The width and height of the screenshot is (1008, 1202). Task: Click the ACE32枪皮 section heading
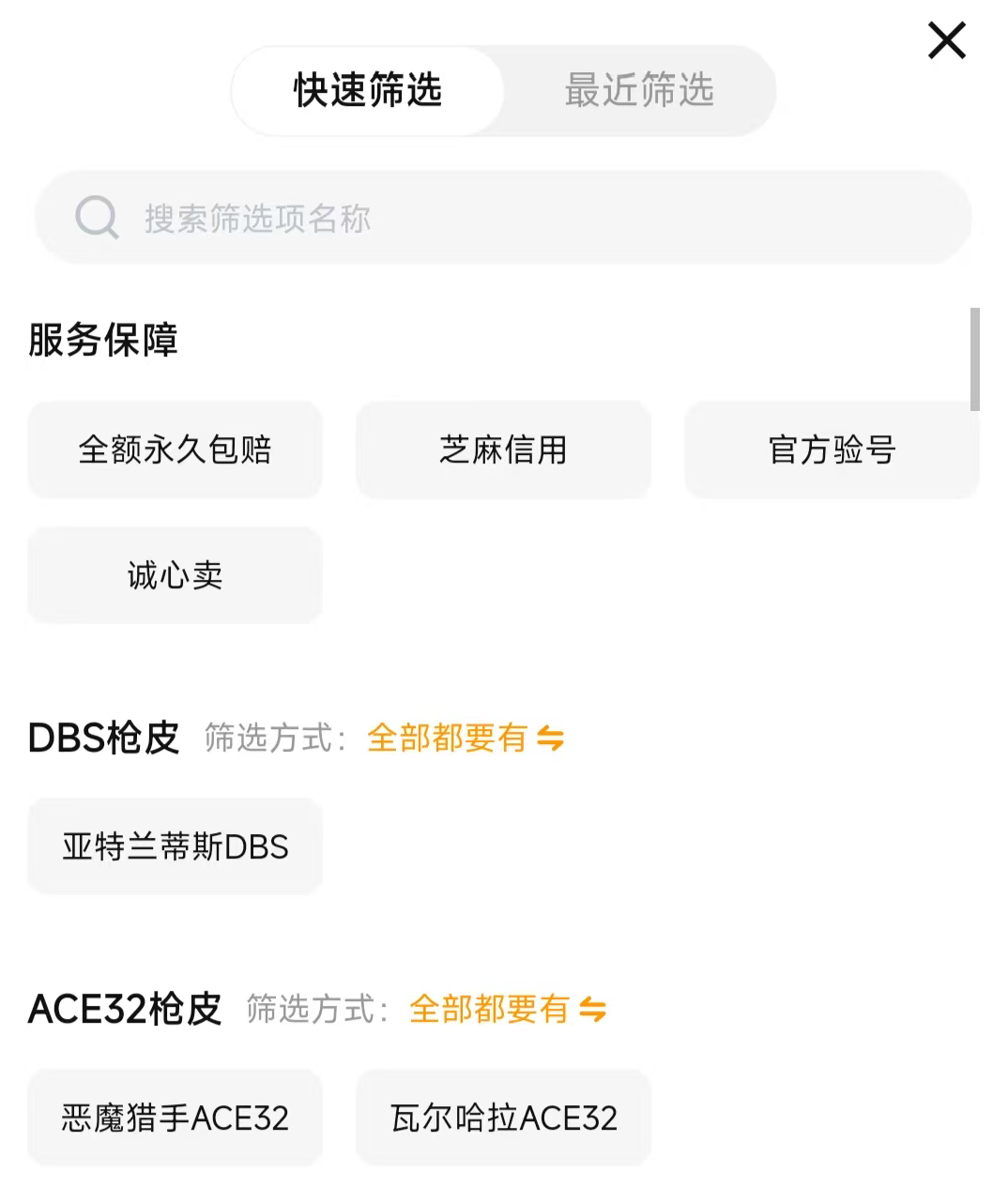click(x=125, y=1010)
